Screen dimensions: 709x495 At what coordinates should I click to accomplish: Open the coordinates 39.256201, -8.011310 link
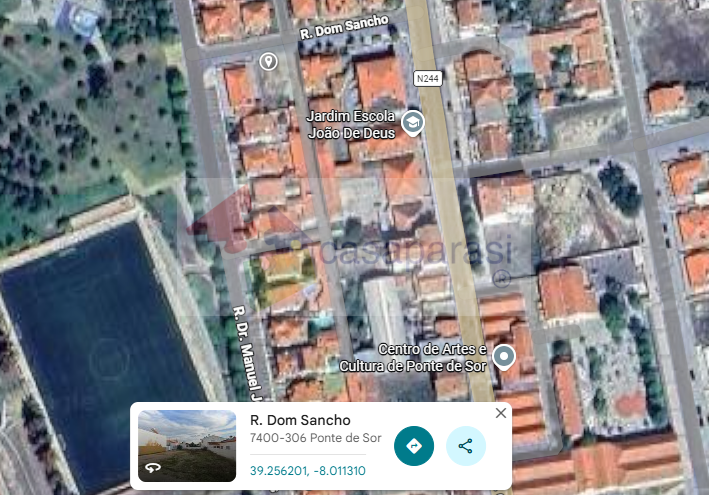pyautogui.click(x=307, y=471)
